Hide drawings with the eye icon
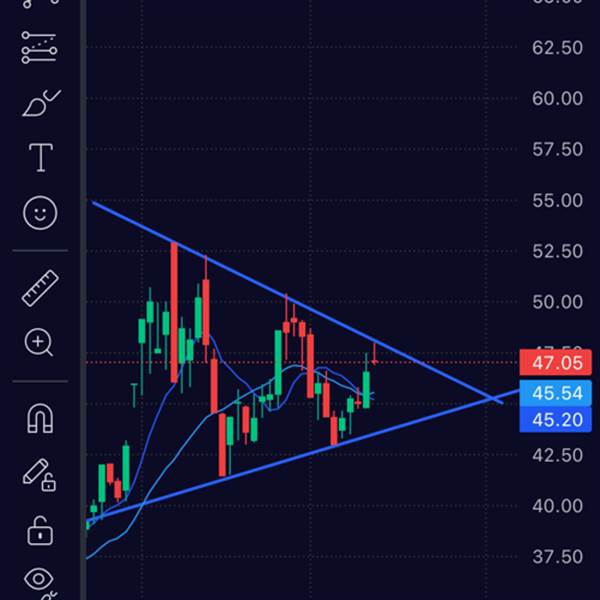The width and height of the screenshot is (600, 600). (40, 579)
